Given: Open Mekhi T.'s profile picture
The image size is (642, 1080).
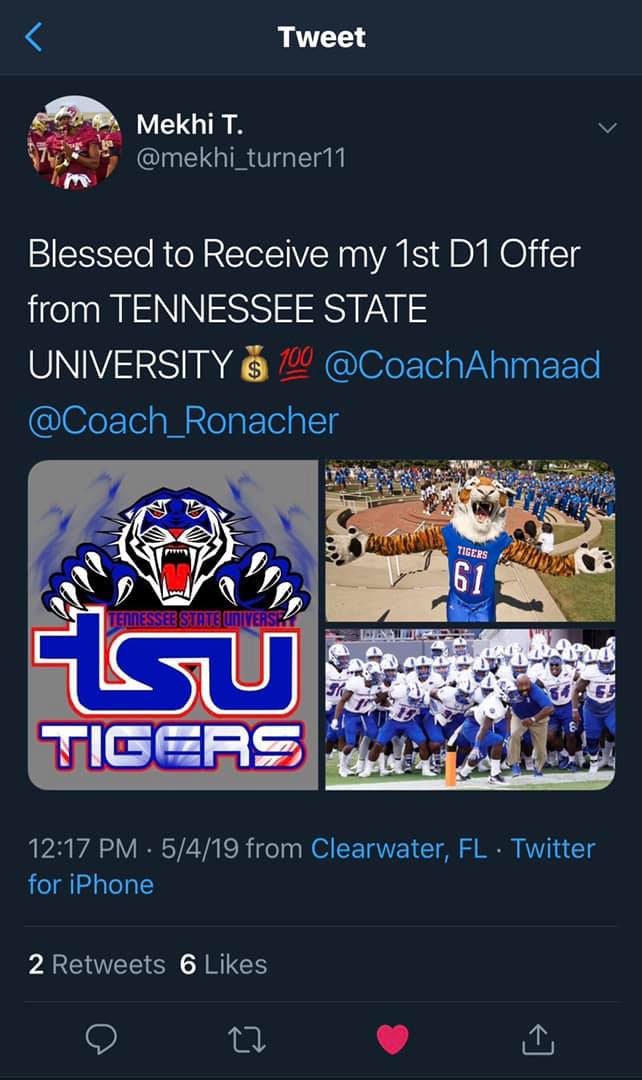Looking at the screenshot, I should click(74, 143).
